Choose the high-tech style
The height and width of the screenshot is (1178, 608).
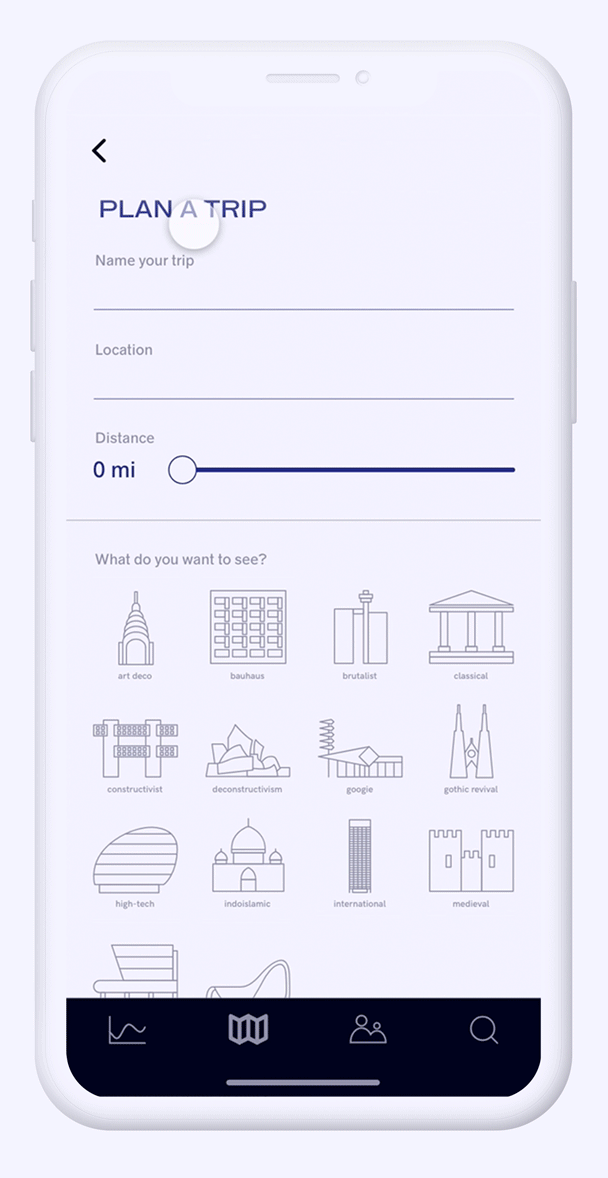[135, 864]
